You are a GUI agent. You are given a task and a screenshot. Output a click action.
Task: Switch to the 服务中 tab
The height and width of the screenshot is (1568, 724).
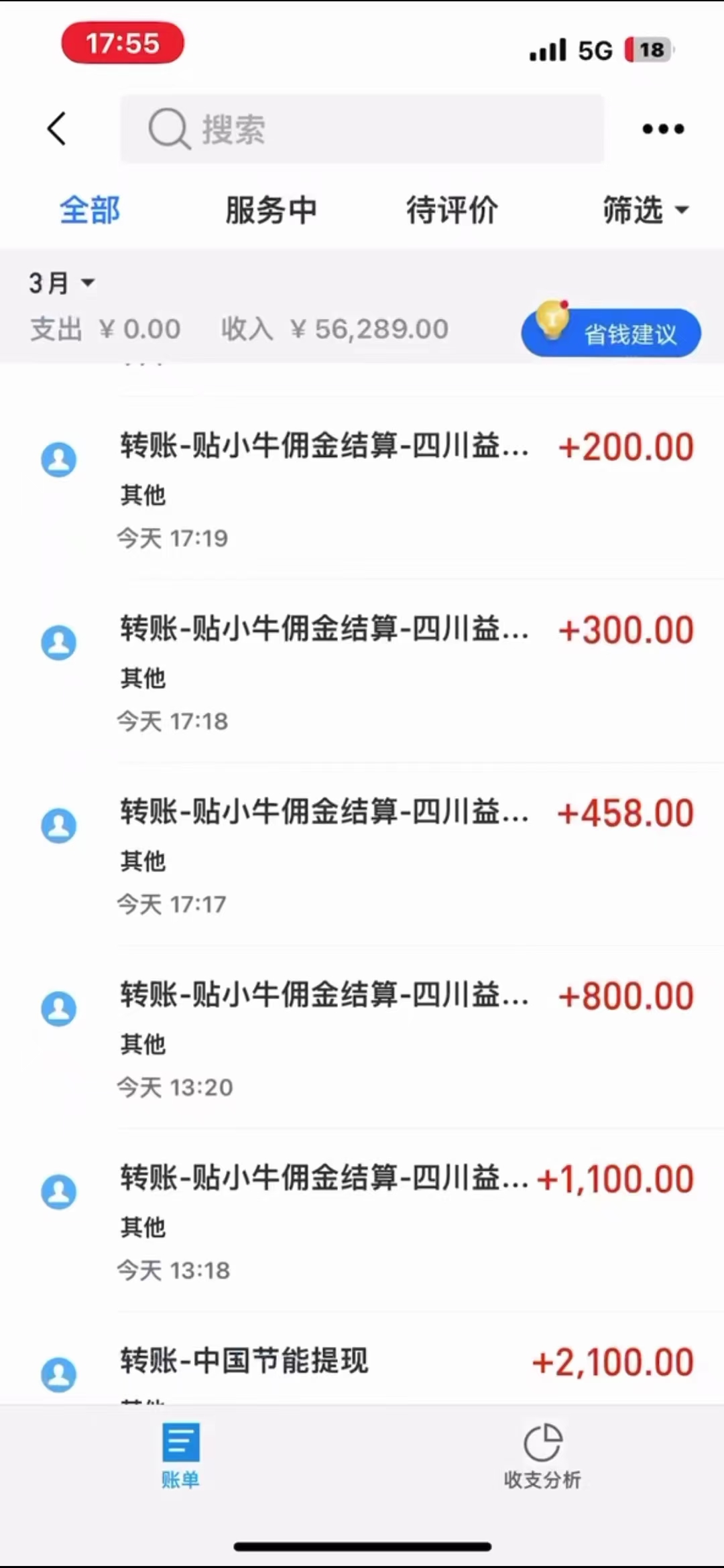[271, 209]
